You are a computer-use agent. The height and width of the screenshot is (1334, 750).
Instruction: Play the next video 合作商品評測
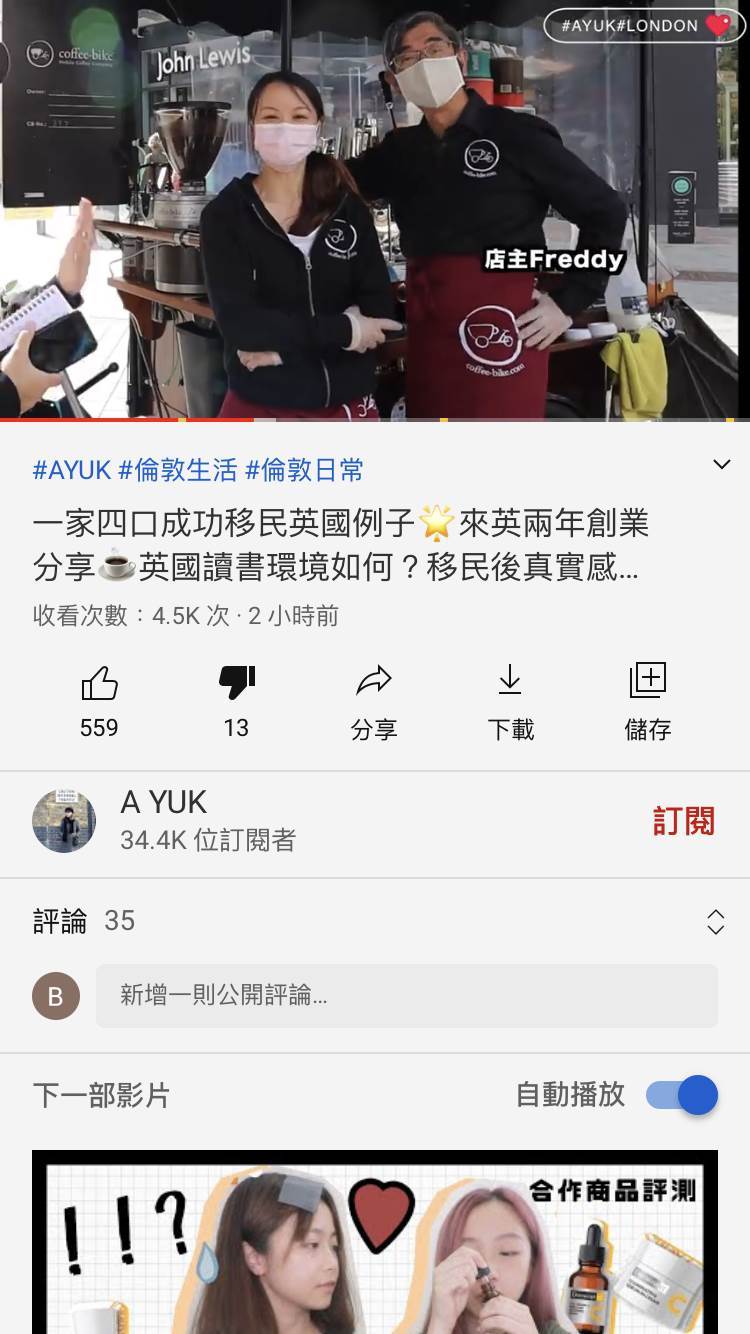(x=374, y=1242)
